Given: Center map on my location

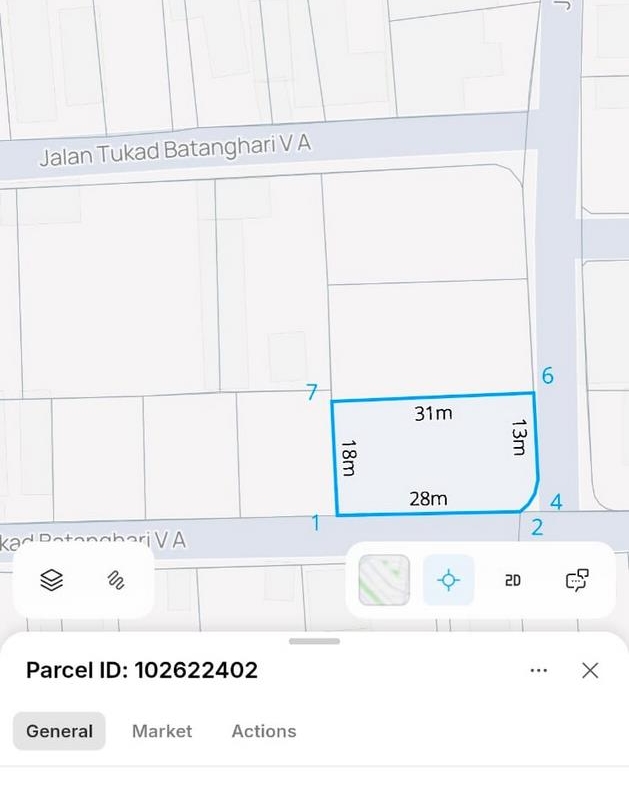Looking at the screenshot, I should (x=448, y=580).
